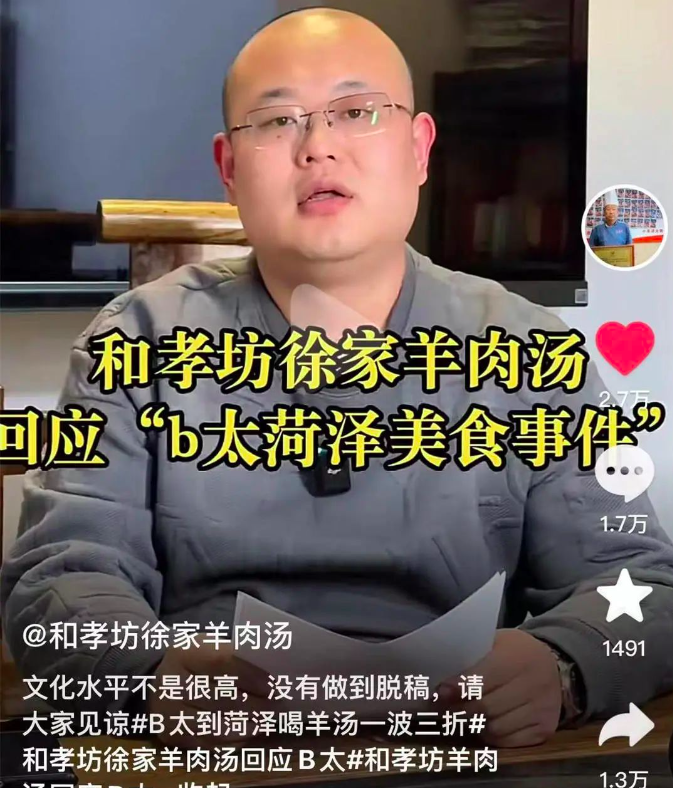Like this video with the heart
Image resolution: width=673 pixels, height=788 pixels.
click(625, 347)
